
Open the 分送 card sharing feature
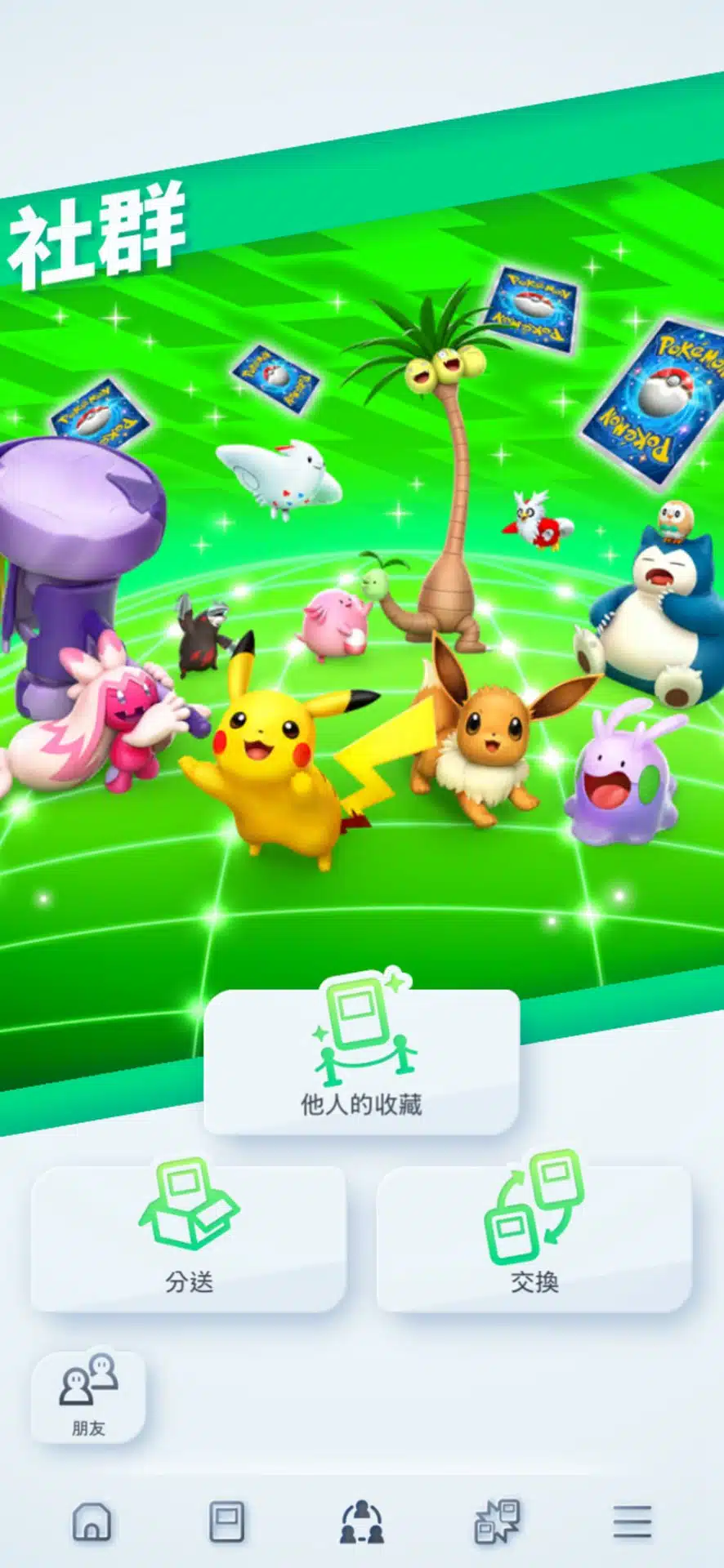pyautogui.click(x=189, y=1238)
